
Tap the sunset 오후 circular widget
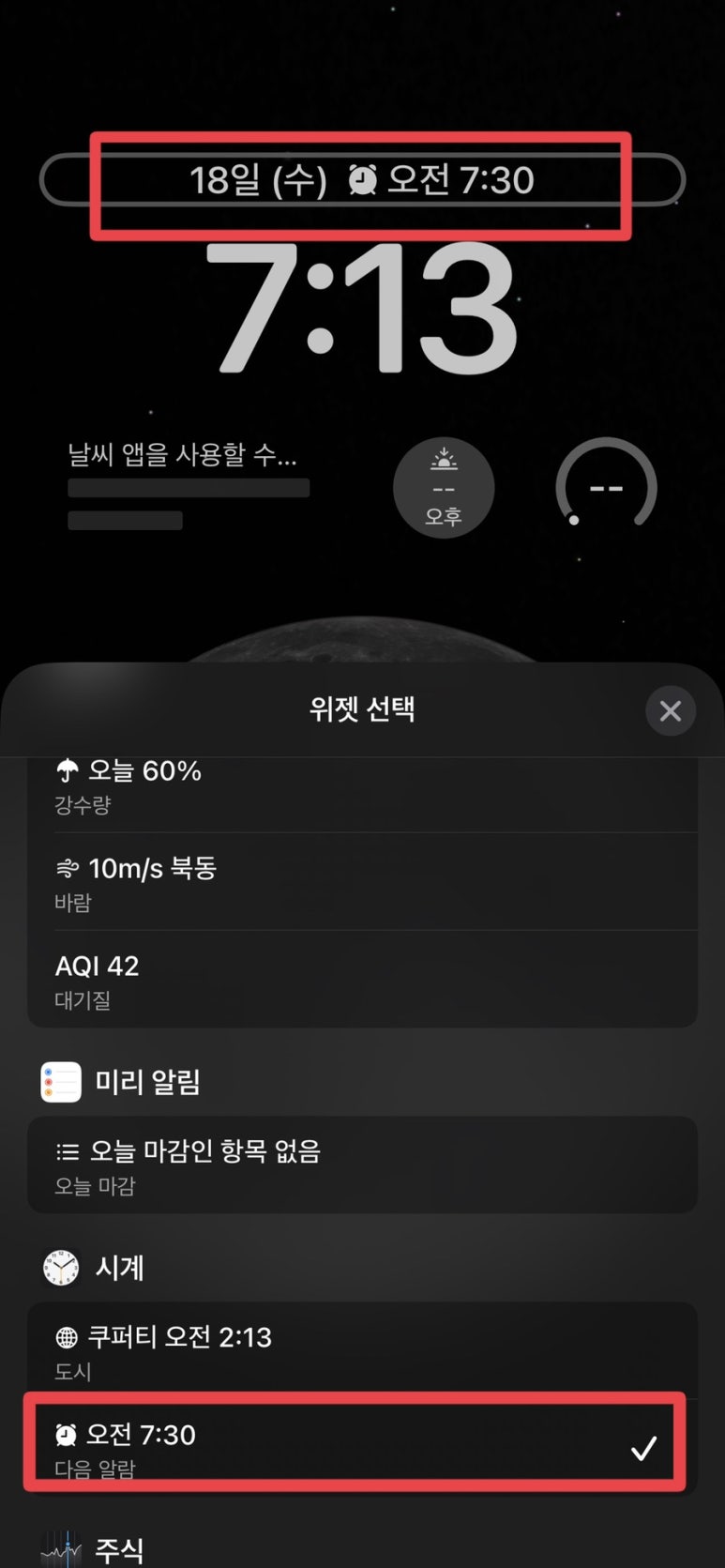click(444, 487)
